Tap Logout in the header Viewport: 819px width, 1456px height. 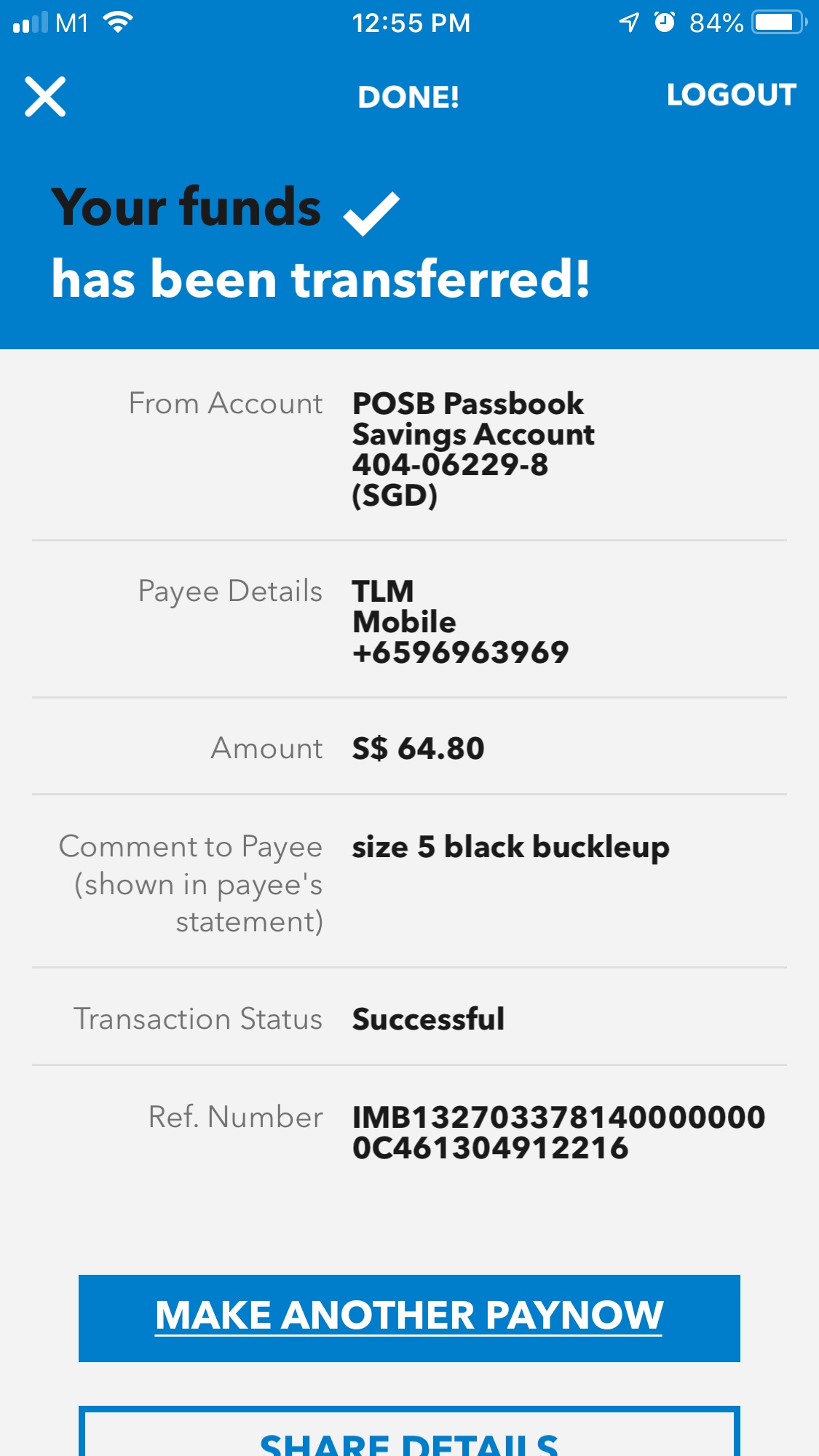click(731, 95)
